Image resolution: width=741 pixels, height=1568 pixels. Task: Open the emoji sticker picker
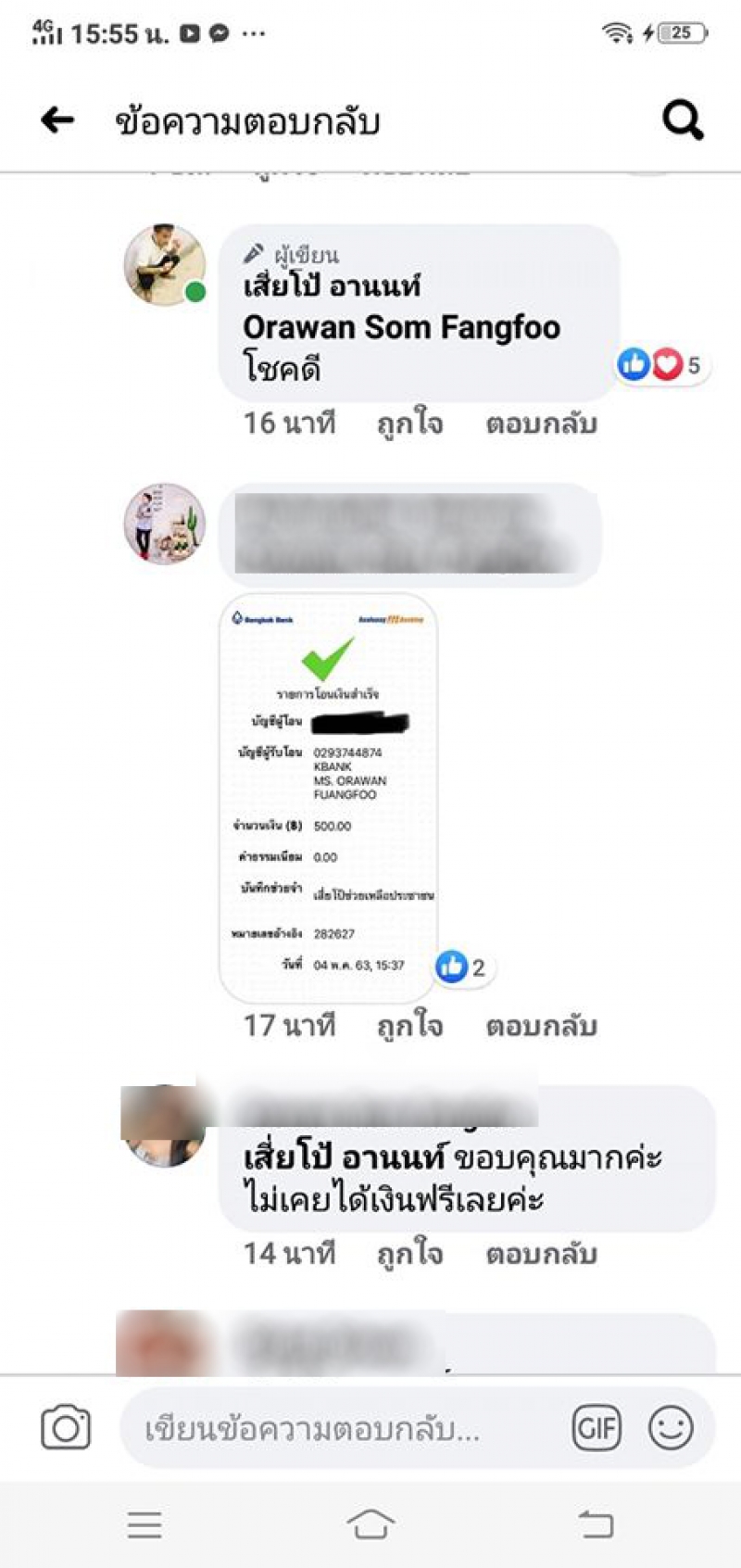point(671,1427)
